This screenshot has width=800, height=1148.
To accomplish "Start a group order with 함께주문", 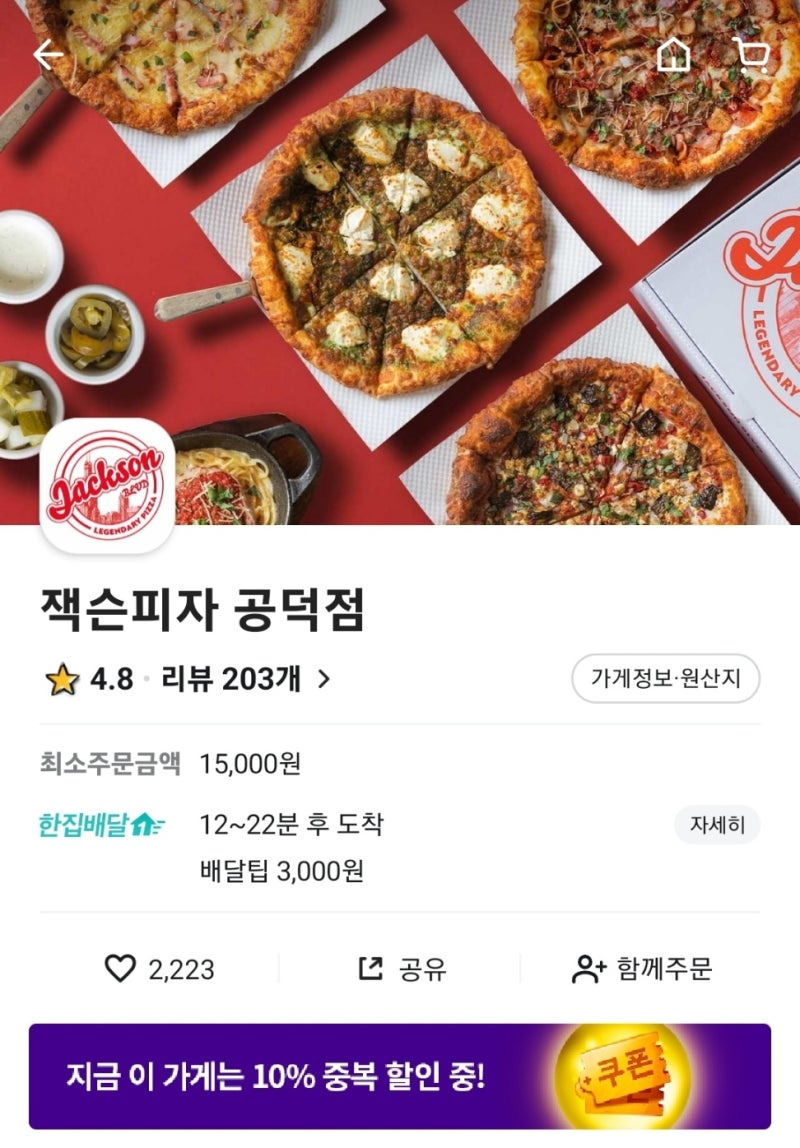I will pyautogui.click(x=641, y=969).
